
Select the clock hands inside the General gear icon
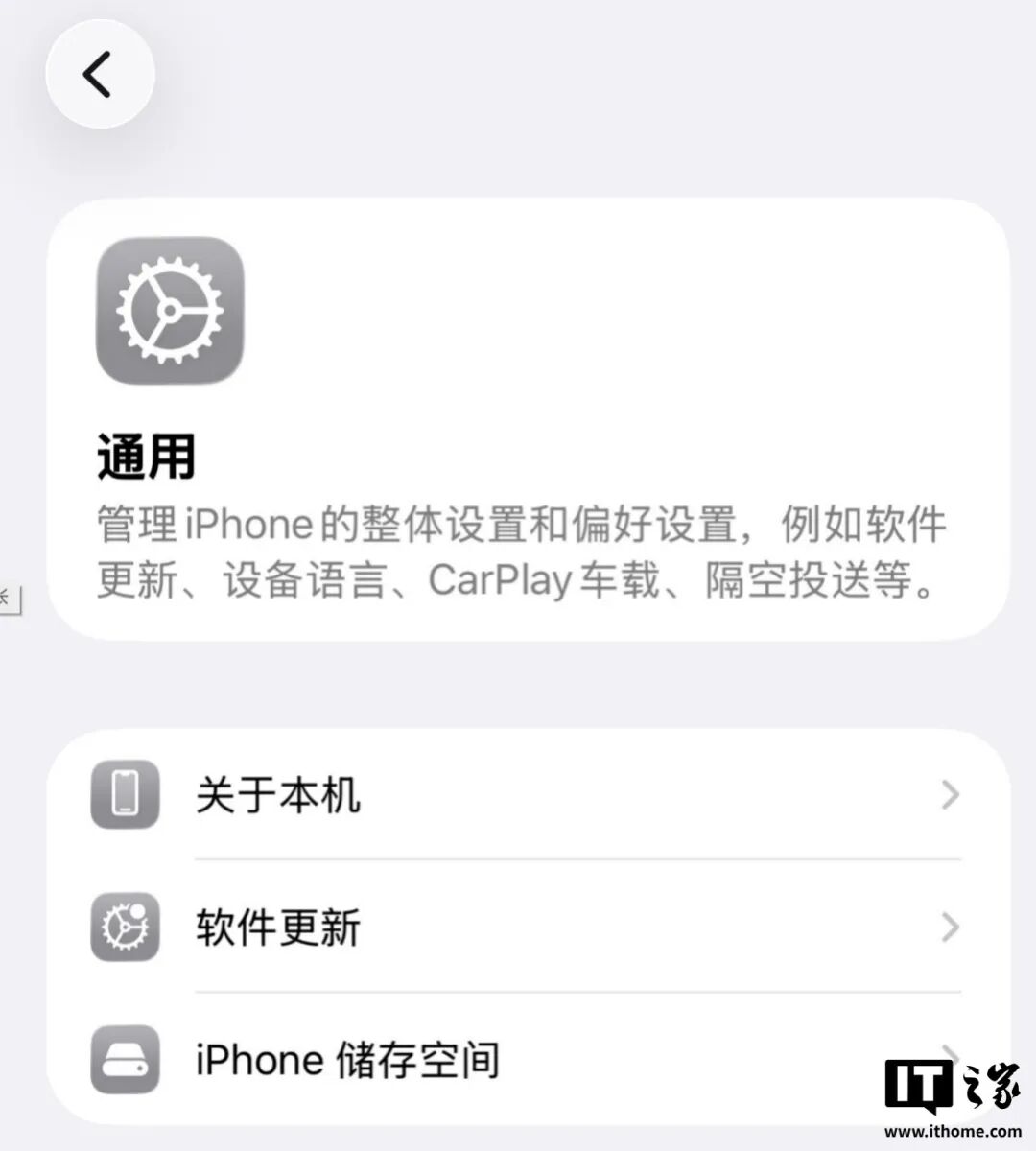pos(169,311)
